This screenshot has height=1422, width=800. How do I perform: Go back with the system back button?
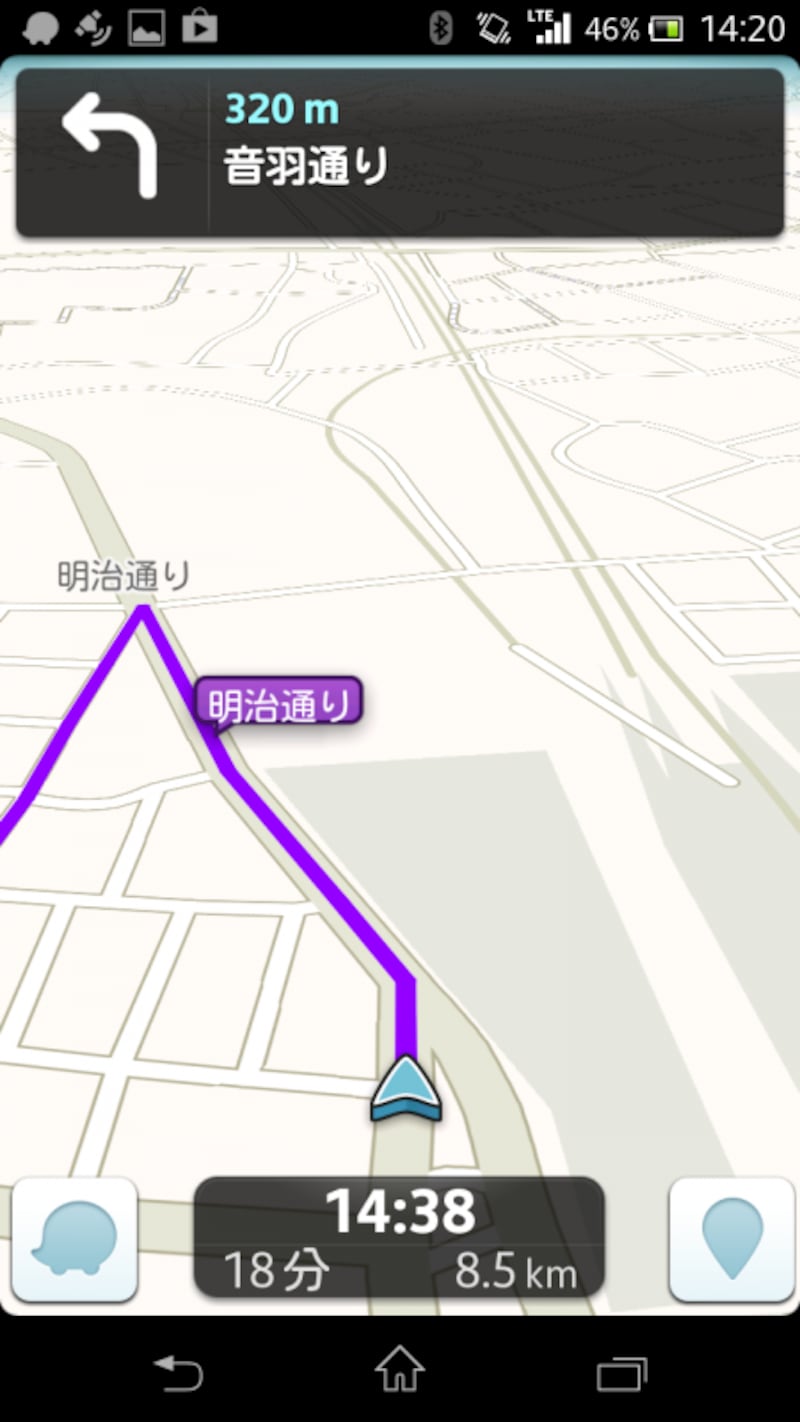point(178,1372)
